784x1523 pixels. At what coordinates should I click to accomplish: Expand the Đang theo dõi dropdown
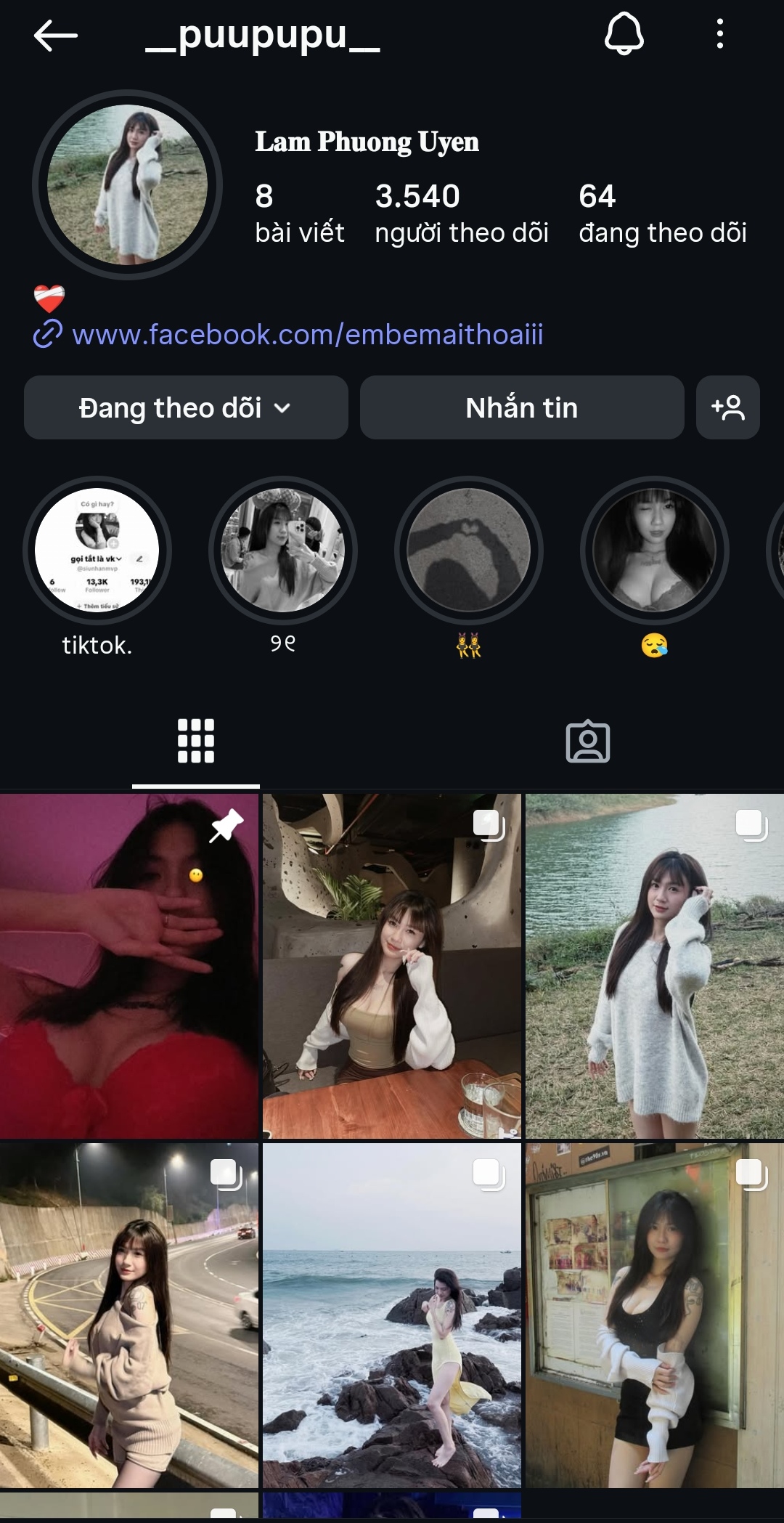(186, 407)
